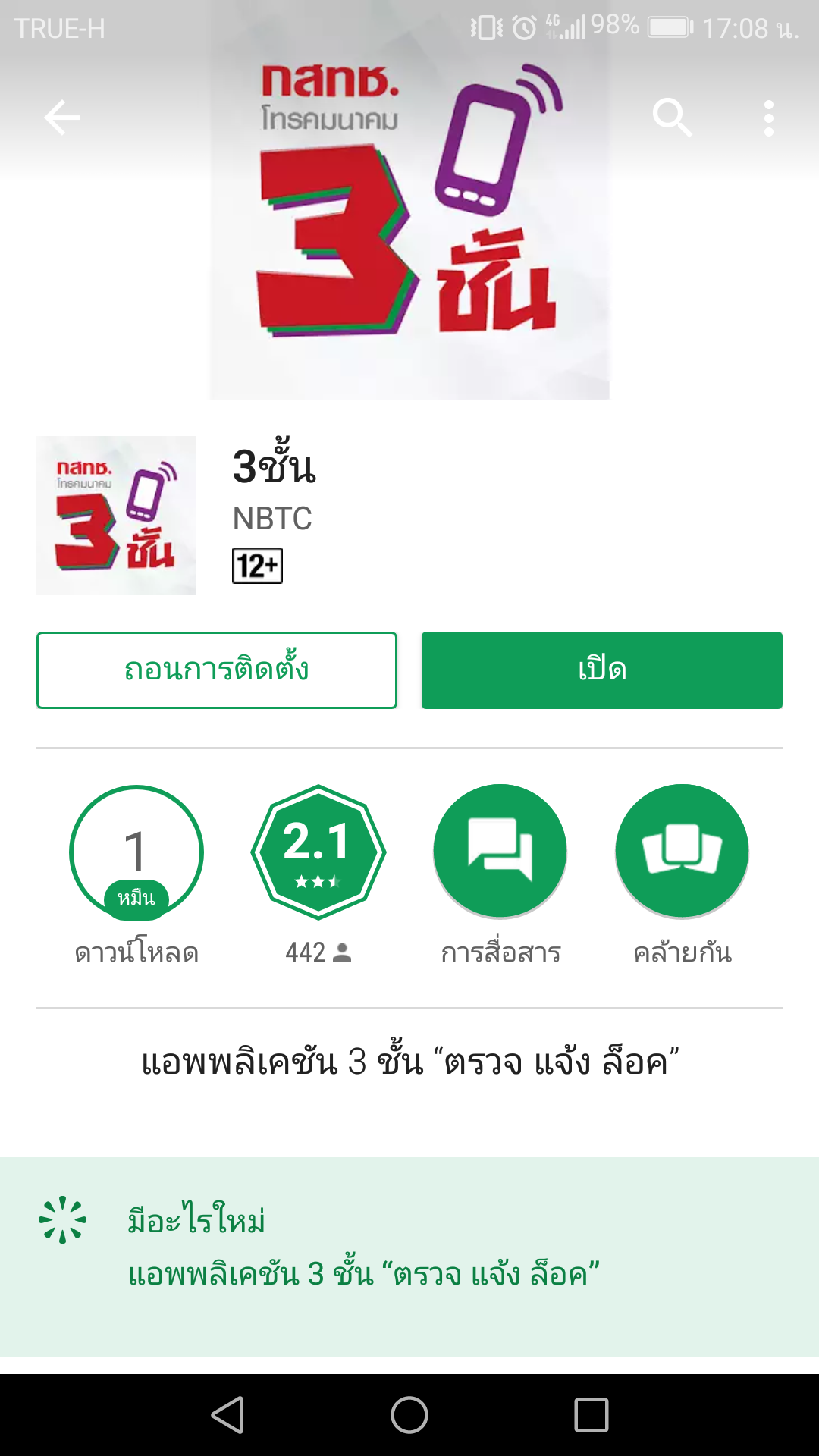
Task: Go back using the top-left arrow
Action: tap(62, 118)
